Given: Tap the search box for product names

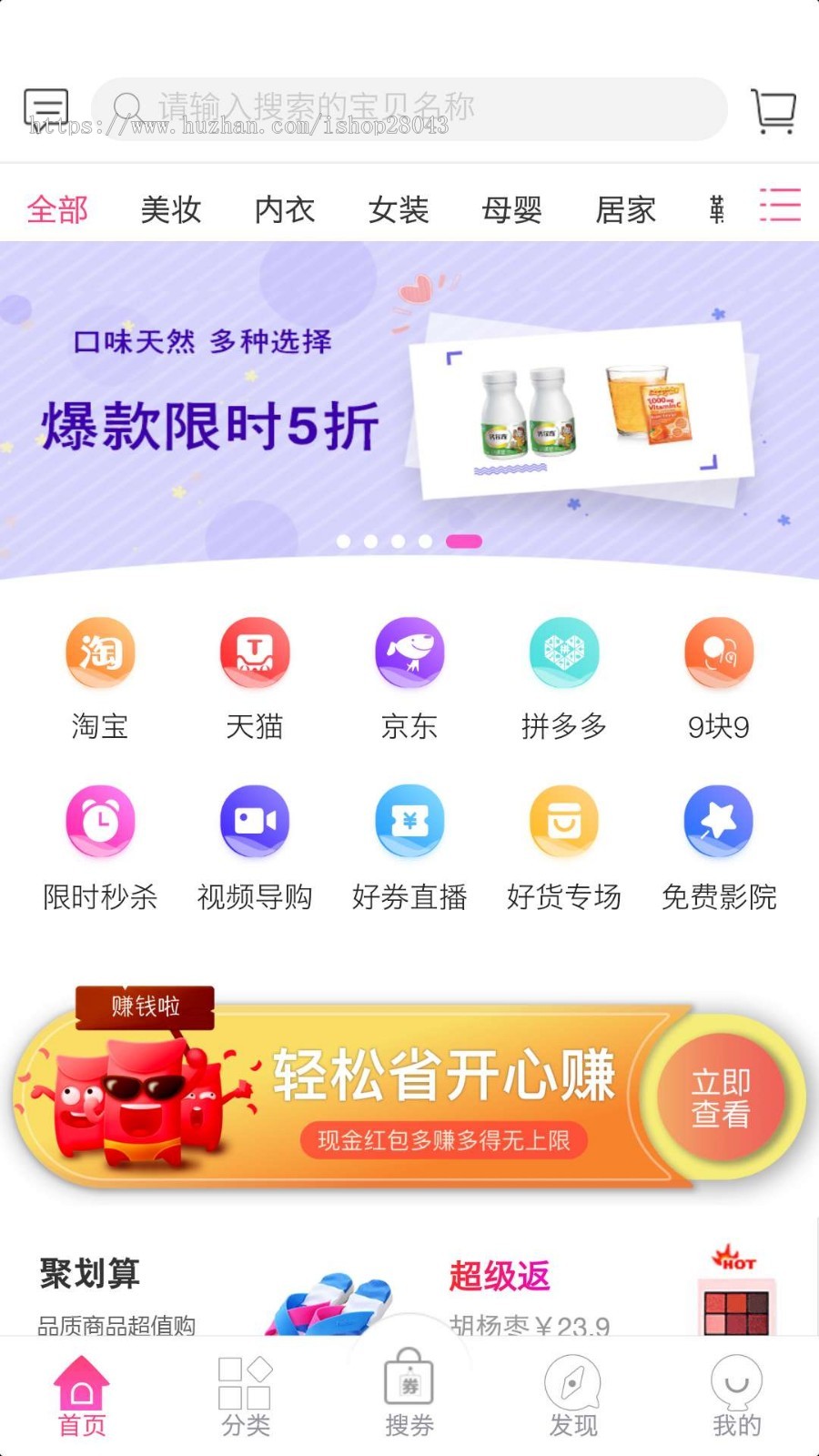Looking at the screenshot, I should tap(409, 109).
